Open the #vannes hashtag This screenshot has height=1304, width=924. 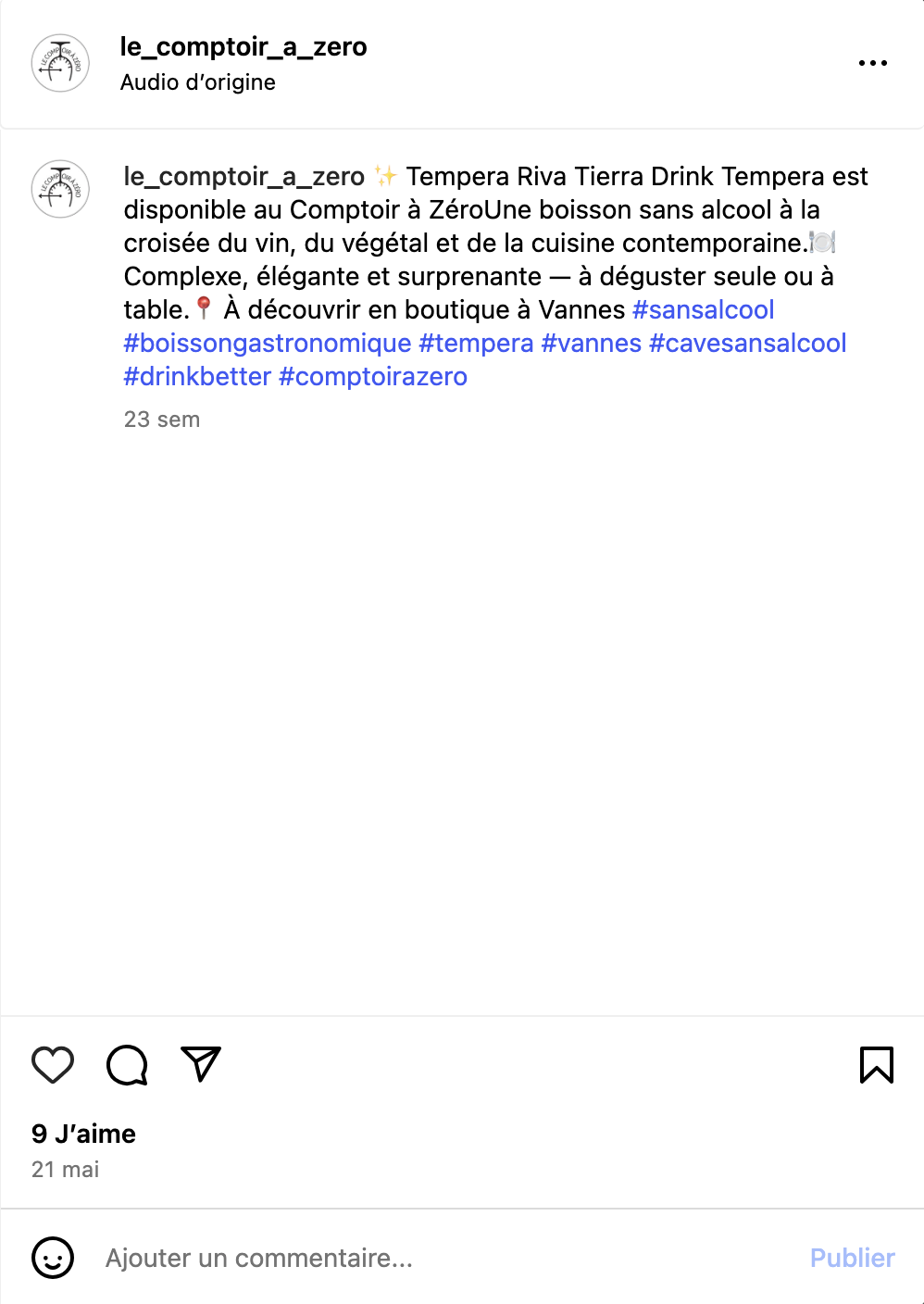tap(591, 343)
